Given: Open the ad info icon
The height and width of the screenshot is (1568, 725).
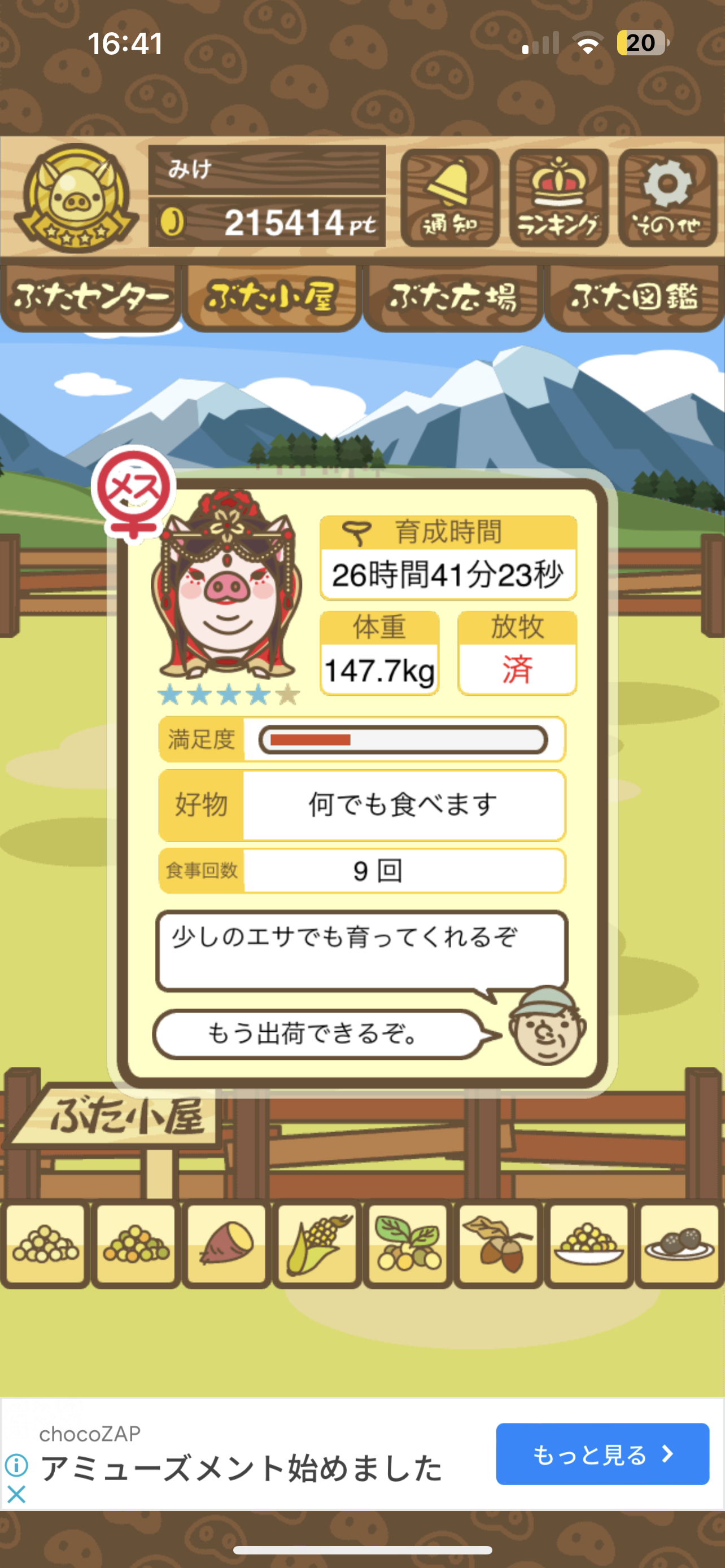Looking at the screenshot, I should (x=16, y=1466).
